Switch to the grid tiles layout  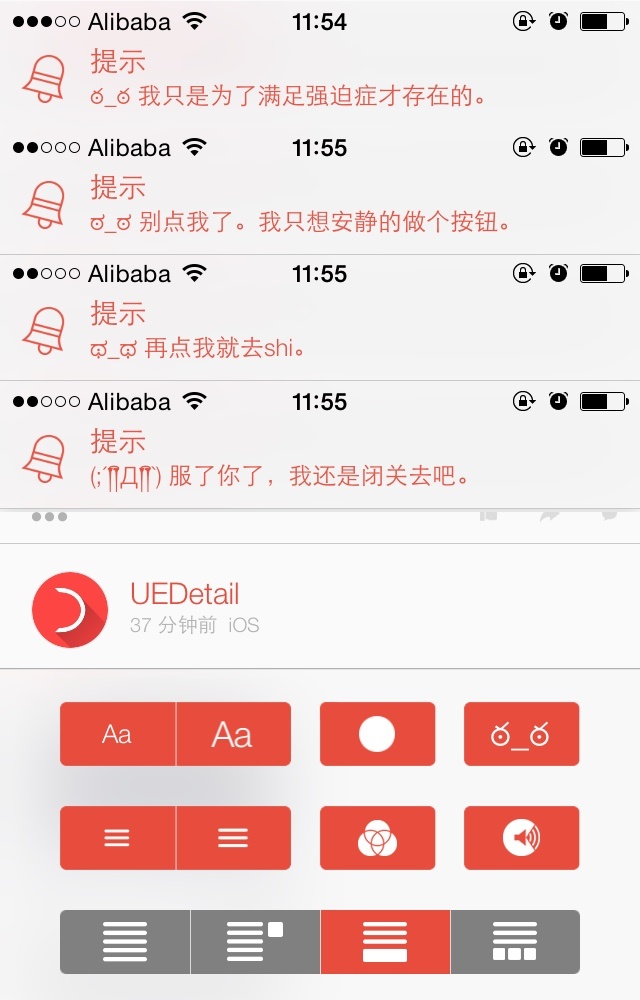pyautogui.click(x=515, y=942)
